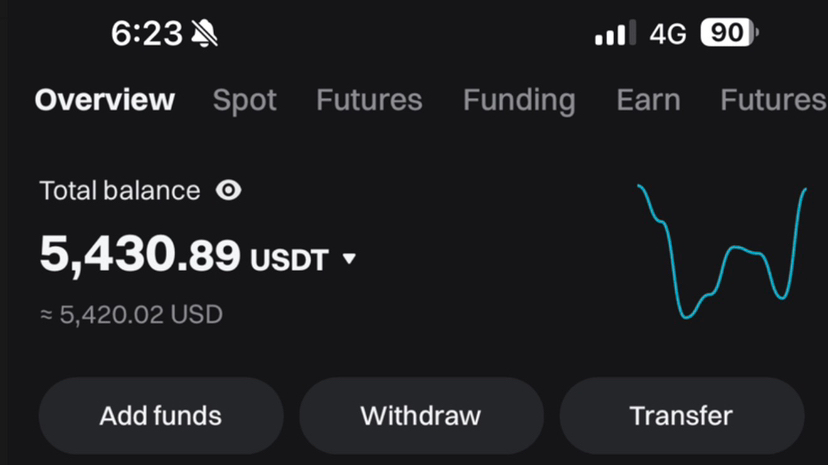Change the USDT balance currency dropdown

[x=349, y=259]
